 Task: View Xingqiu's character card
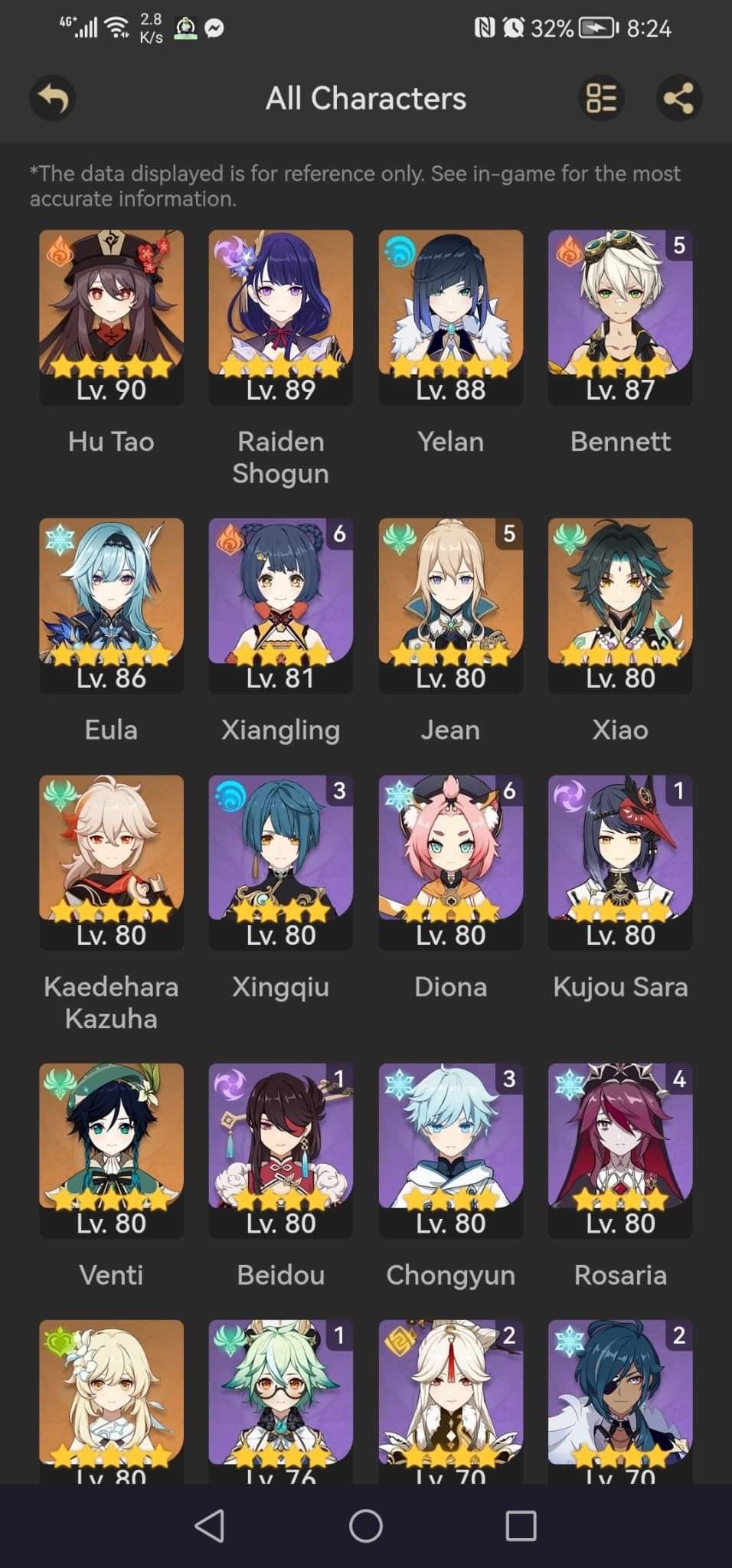point(281,862)
